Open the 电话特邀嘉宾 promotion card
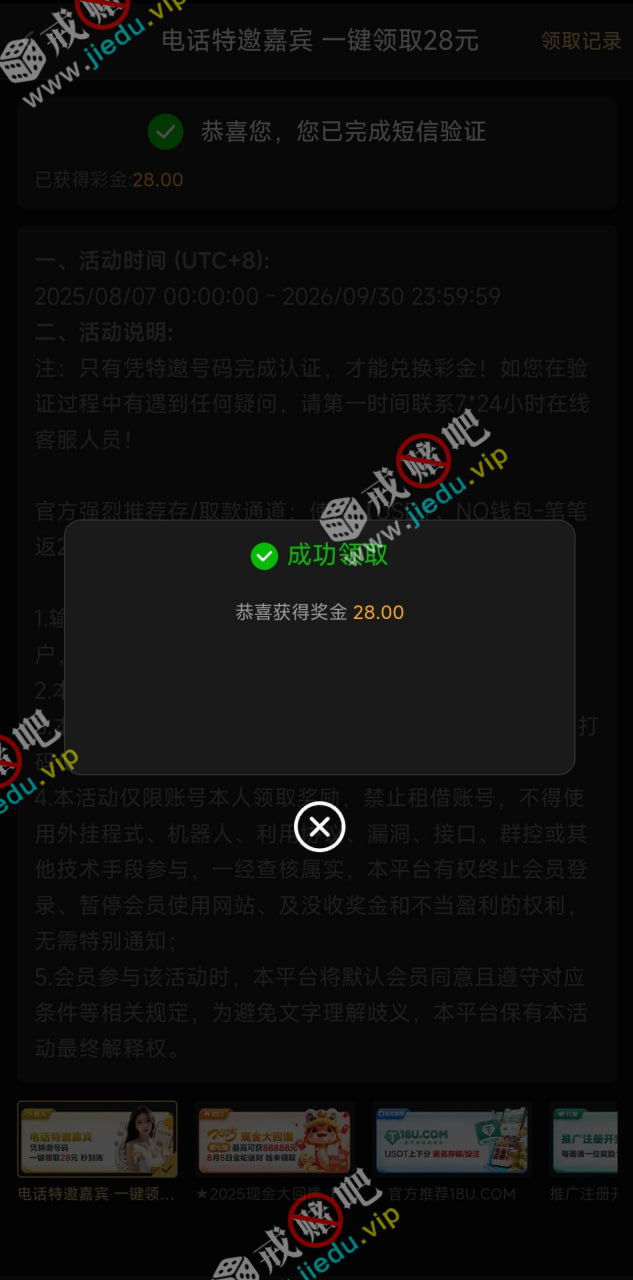Image resolution: width=633 pixels, height=1280 pixels. [x=98, y=1140]
